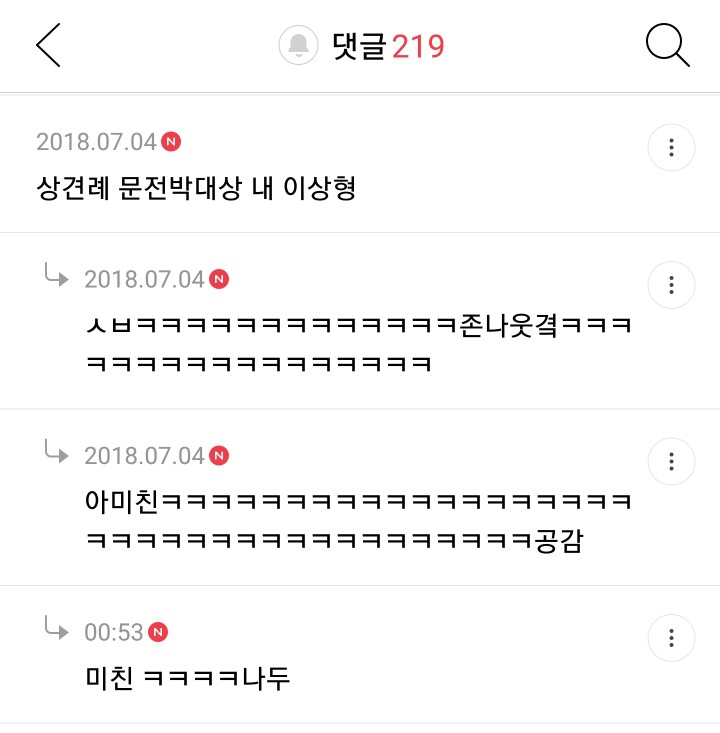Viewport: 720px width, 733px height.
Task: Toggle the comment notifications bell
Action: [x=297, y=46]
